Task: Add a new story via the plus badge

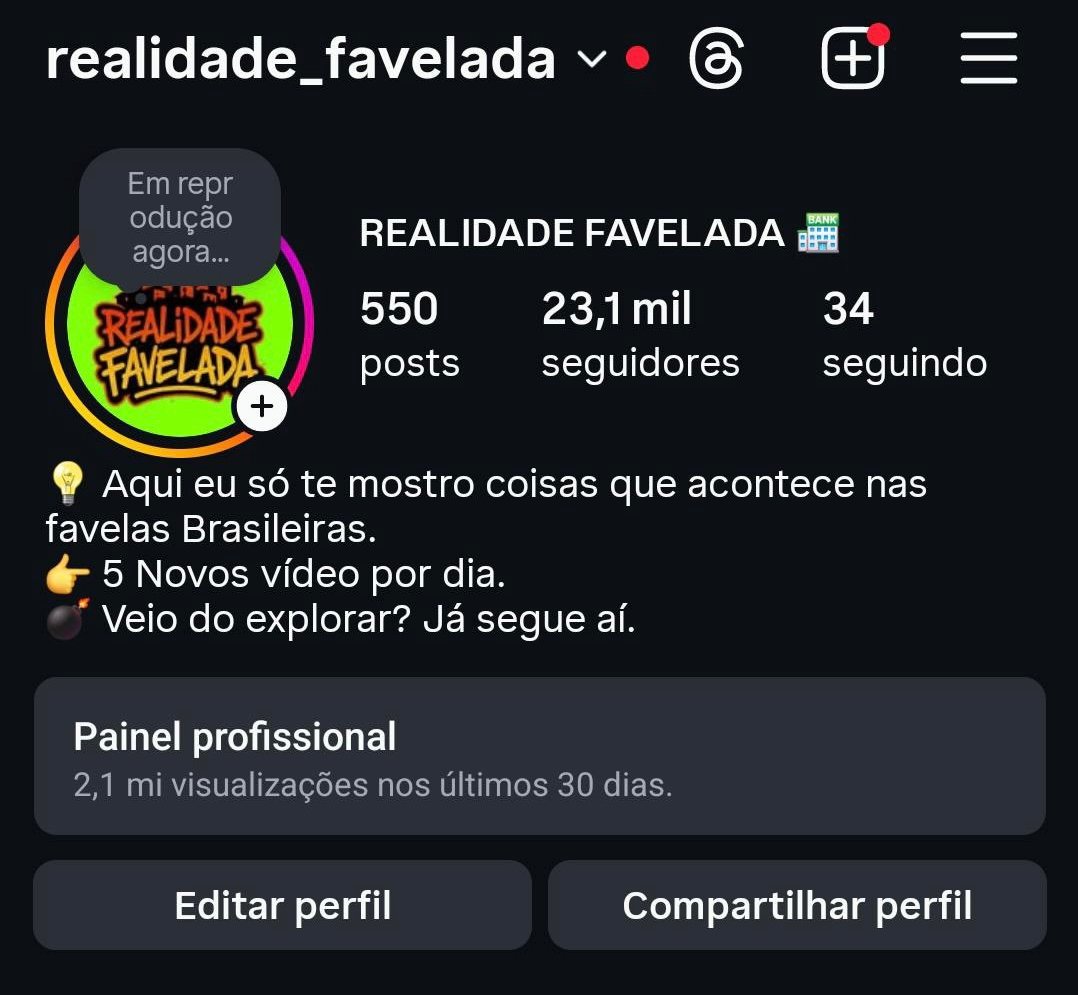Action: click(262, 406)
